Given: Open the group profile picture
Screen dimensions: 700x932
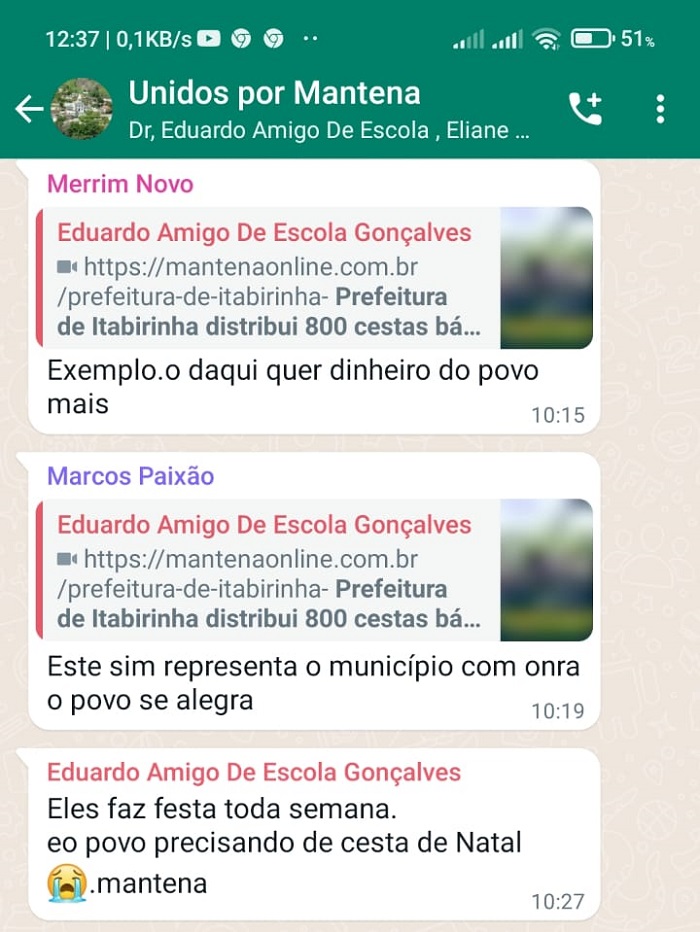Looking at the screenshot, I should tap(81, 109).
